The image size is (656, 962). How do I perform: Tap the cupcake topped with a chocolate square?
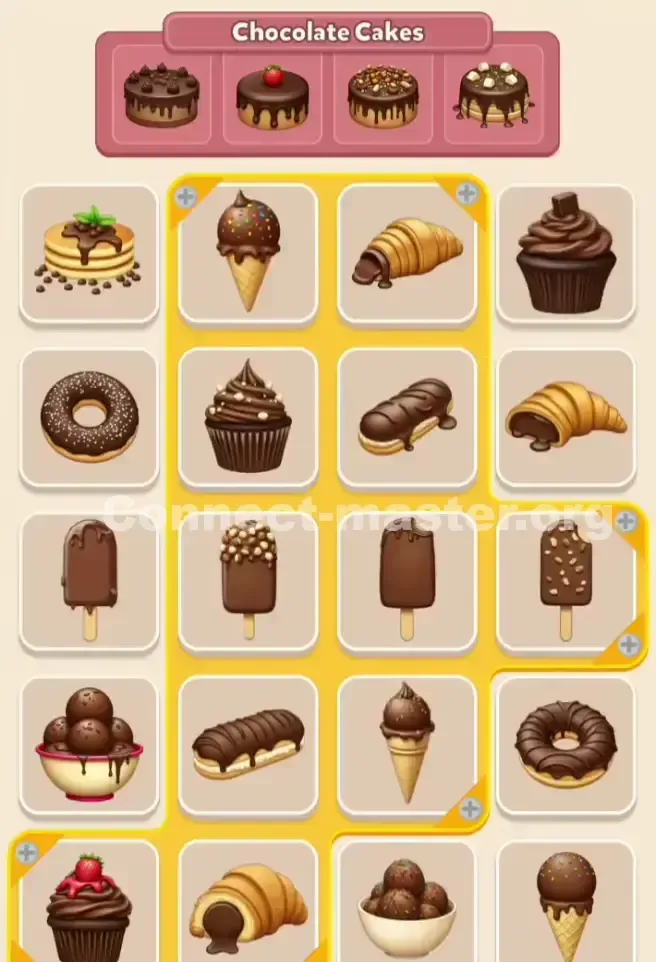click(566, 253)
